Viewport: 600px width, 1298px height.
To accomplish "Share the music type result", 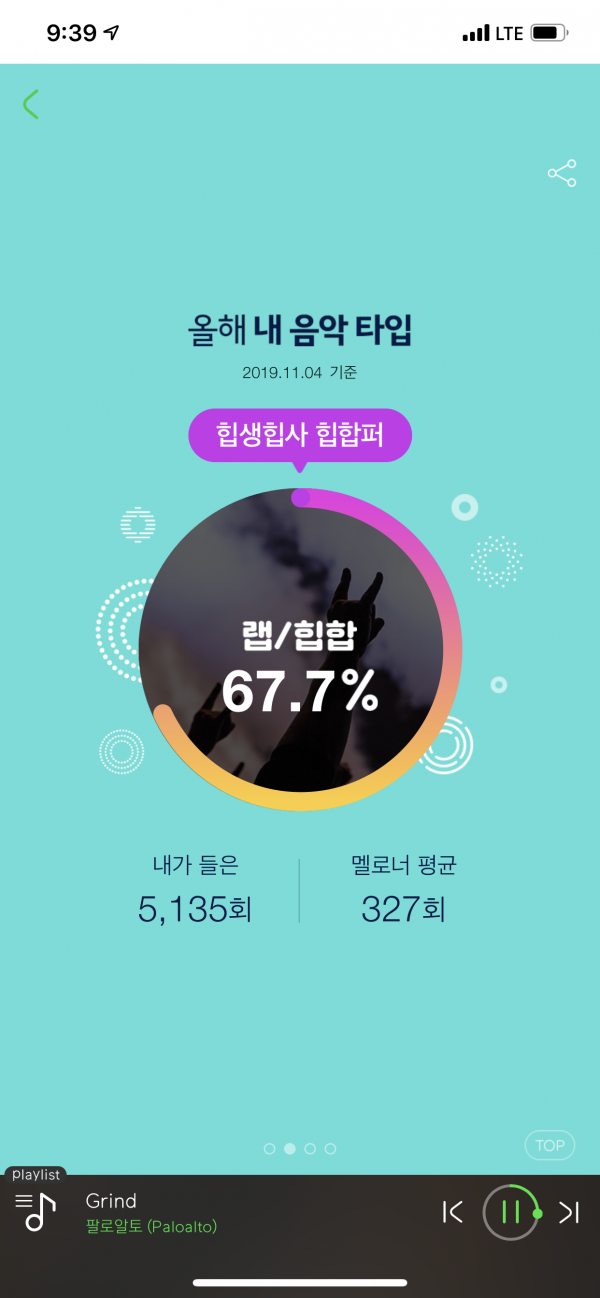I will click(562, 173).
